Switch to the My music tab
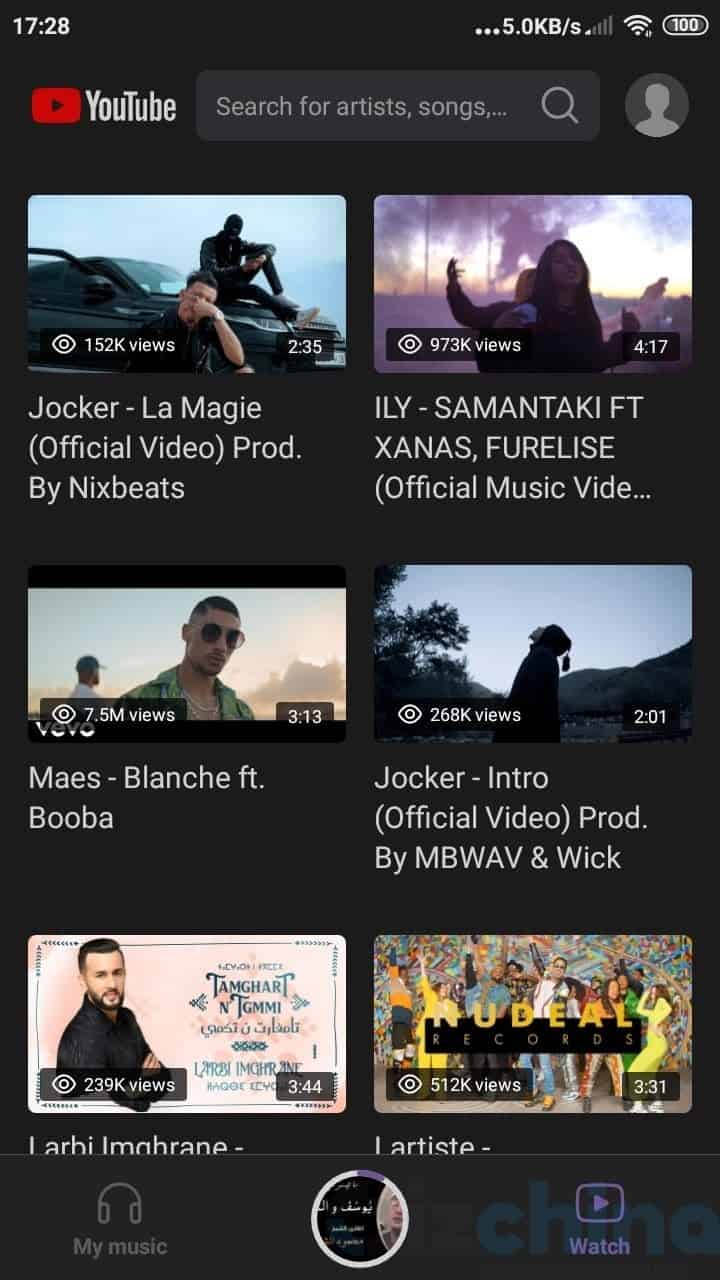Screen dimensions: 720x1280 [120, 1220]
